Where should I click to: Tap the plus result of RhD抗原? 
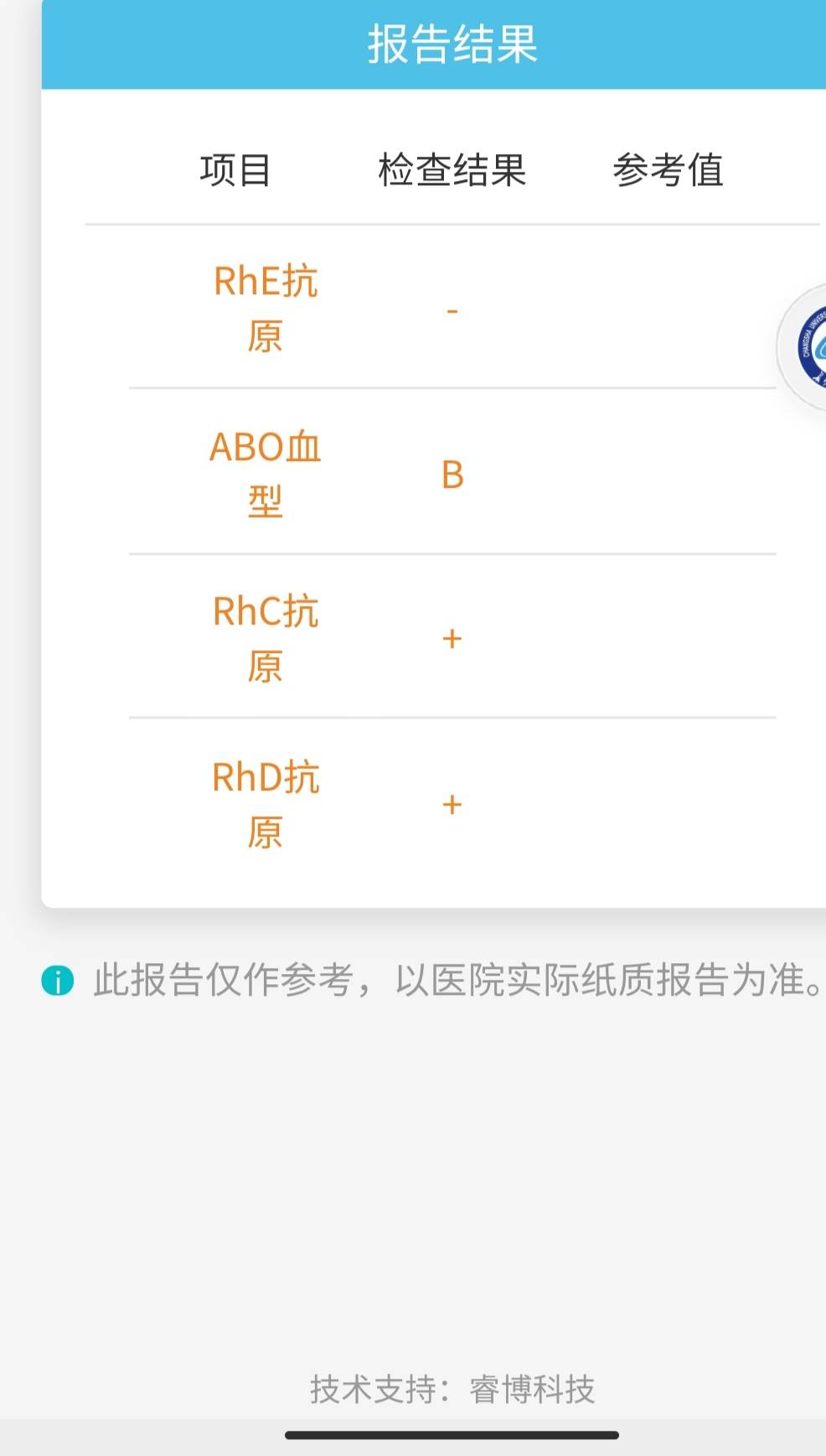point(452,806)
